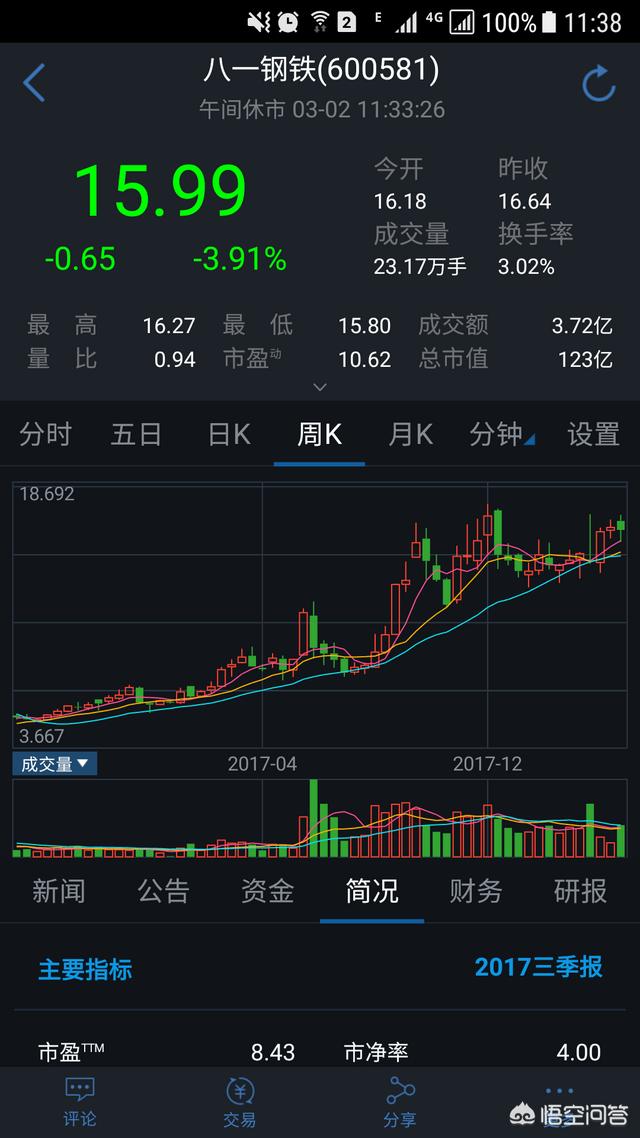Open 交易 trading in the bottom bar

coord(240,1102)
